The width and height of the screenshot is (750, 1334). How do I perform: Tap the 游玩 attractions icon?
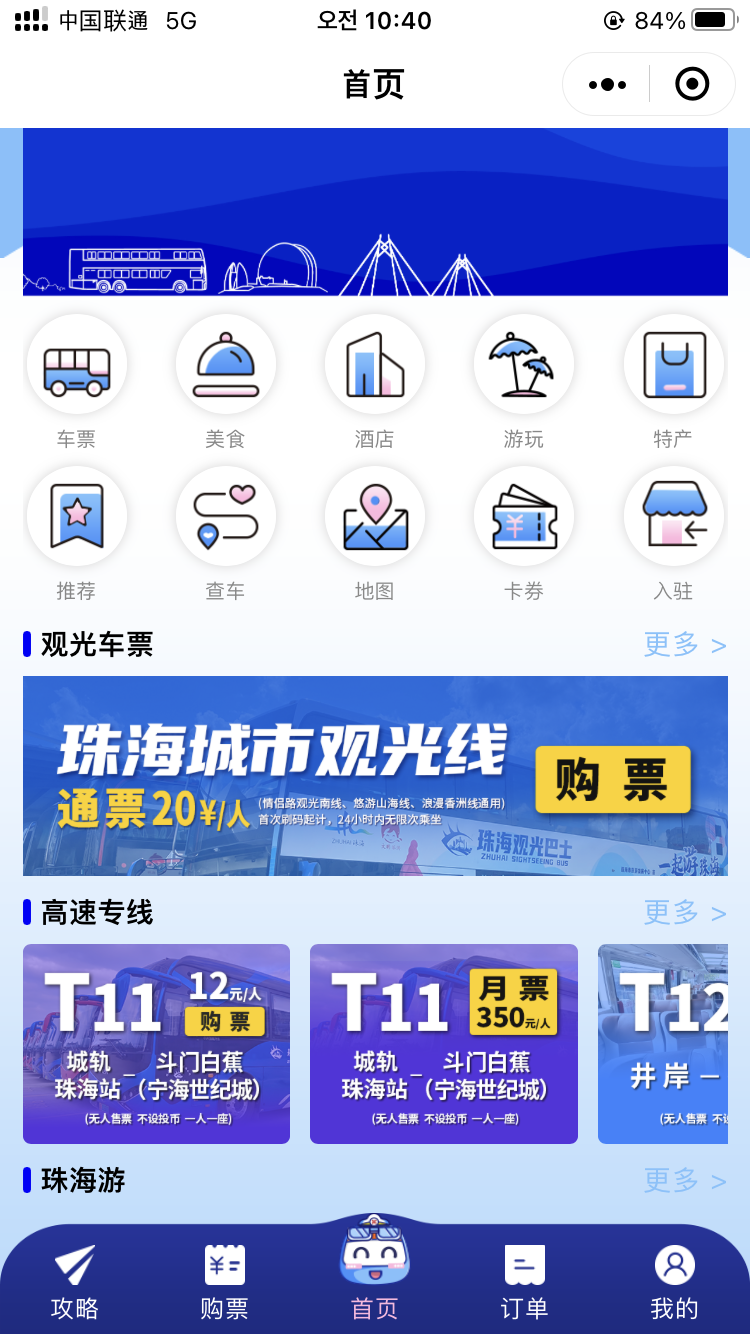coord(524,365)
